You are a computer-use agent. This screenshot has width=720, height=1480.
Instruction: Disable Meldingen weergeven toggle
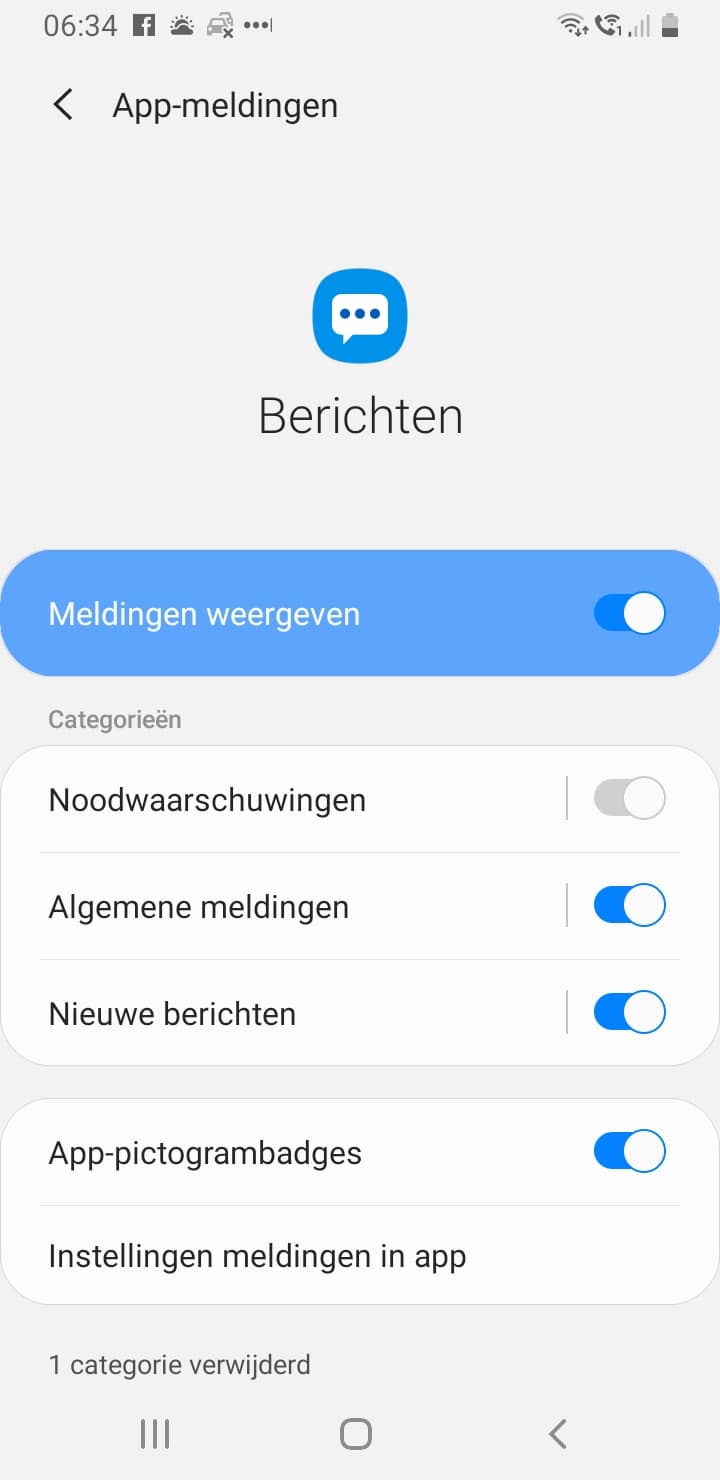click(x=628, y=612)
